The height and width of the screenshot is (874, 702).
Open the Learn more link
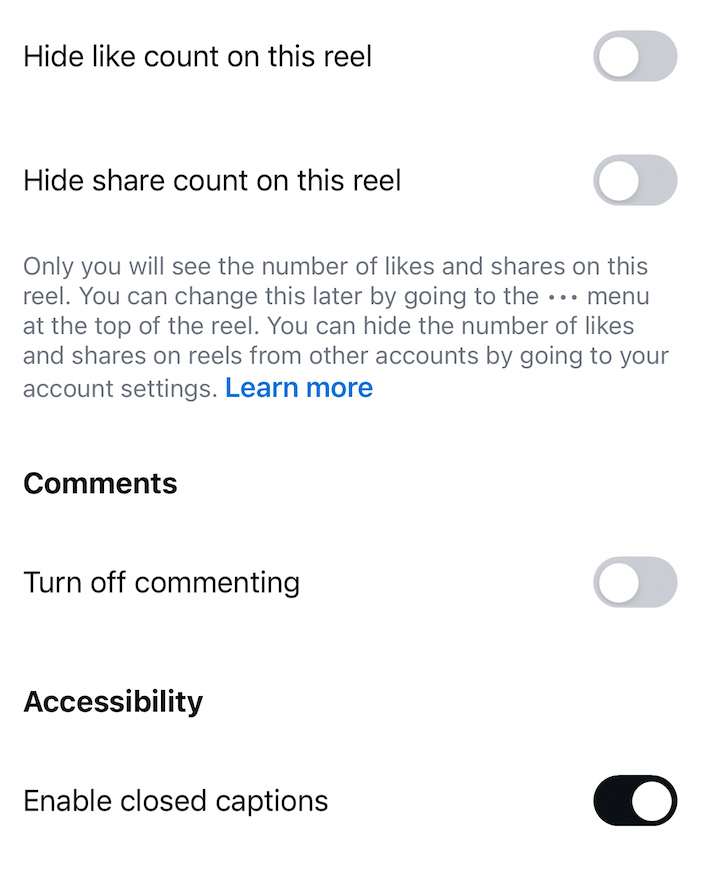(x=299, y=388)
